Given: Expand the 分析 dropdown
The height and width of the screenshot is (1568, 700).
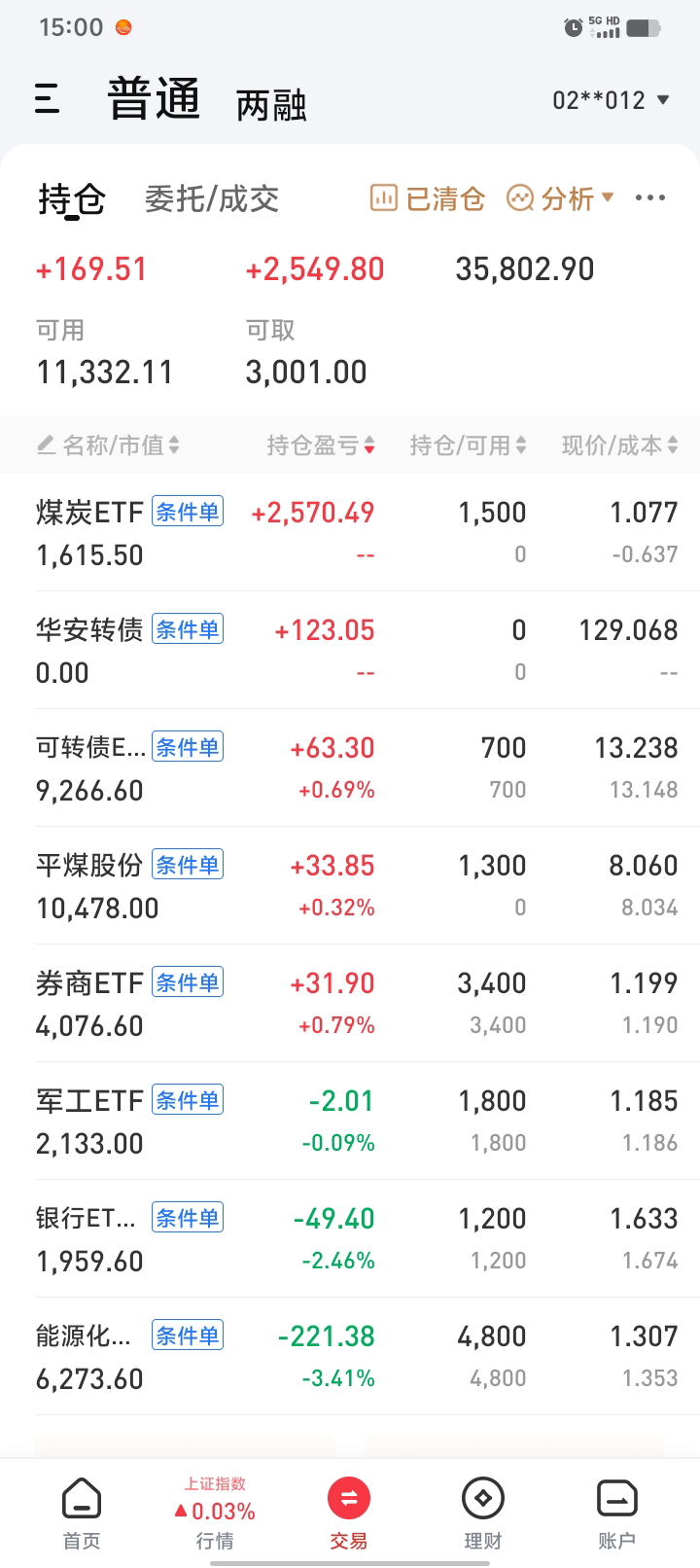Looking at the screenshot, I should click(x=561, y=198).
